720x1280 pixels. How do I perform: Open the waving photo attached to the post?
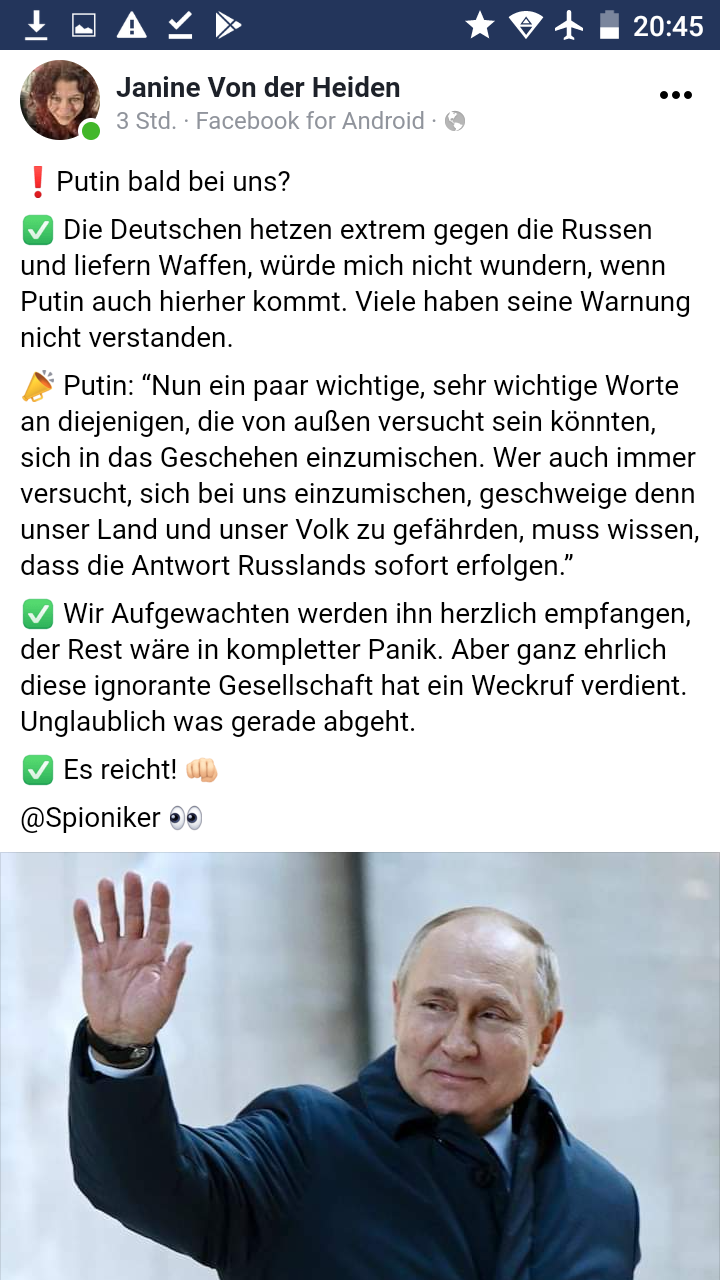360,1065
